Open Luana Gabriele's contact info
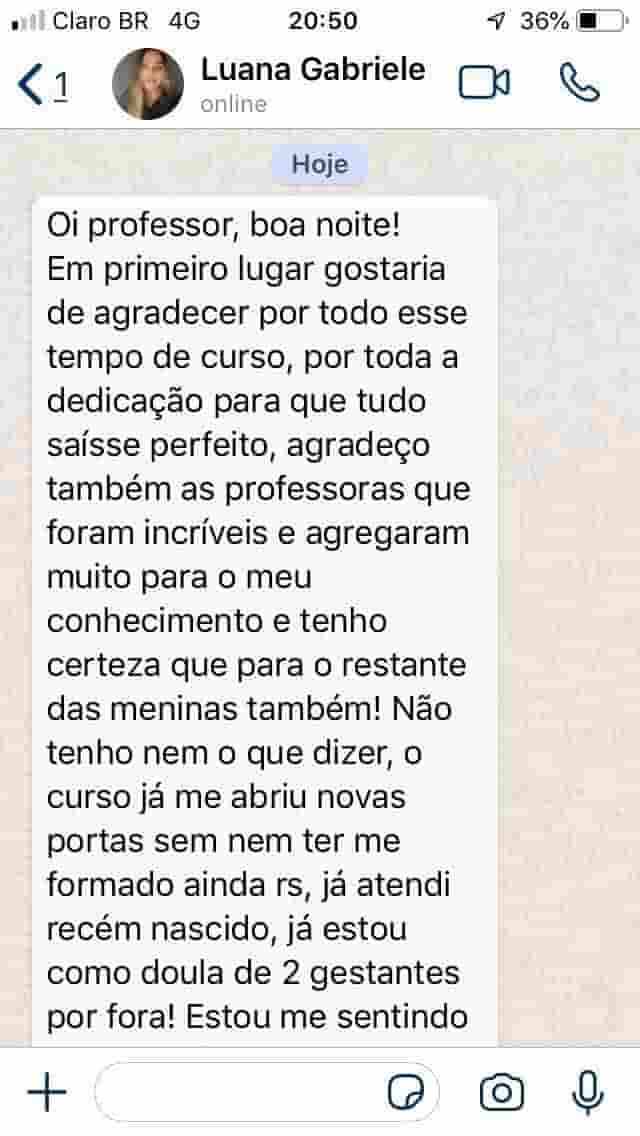Screen dimensions: 640x1136 [312, 83]
